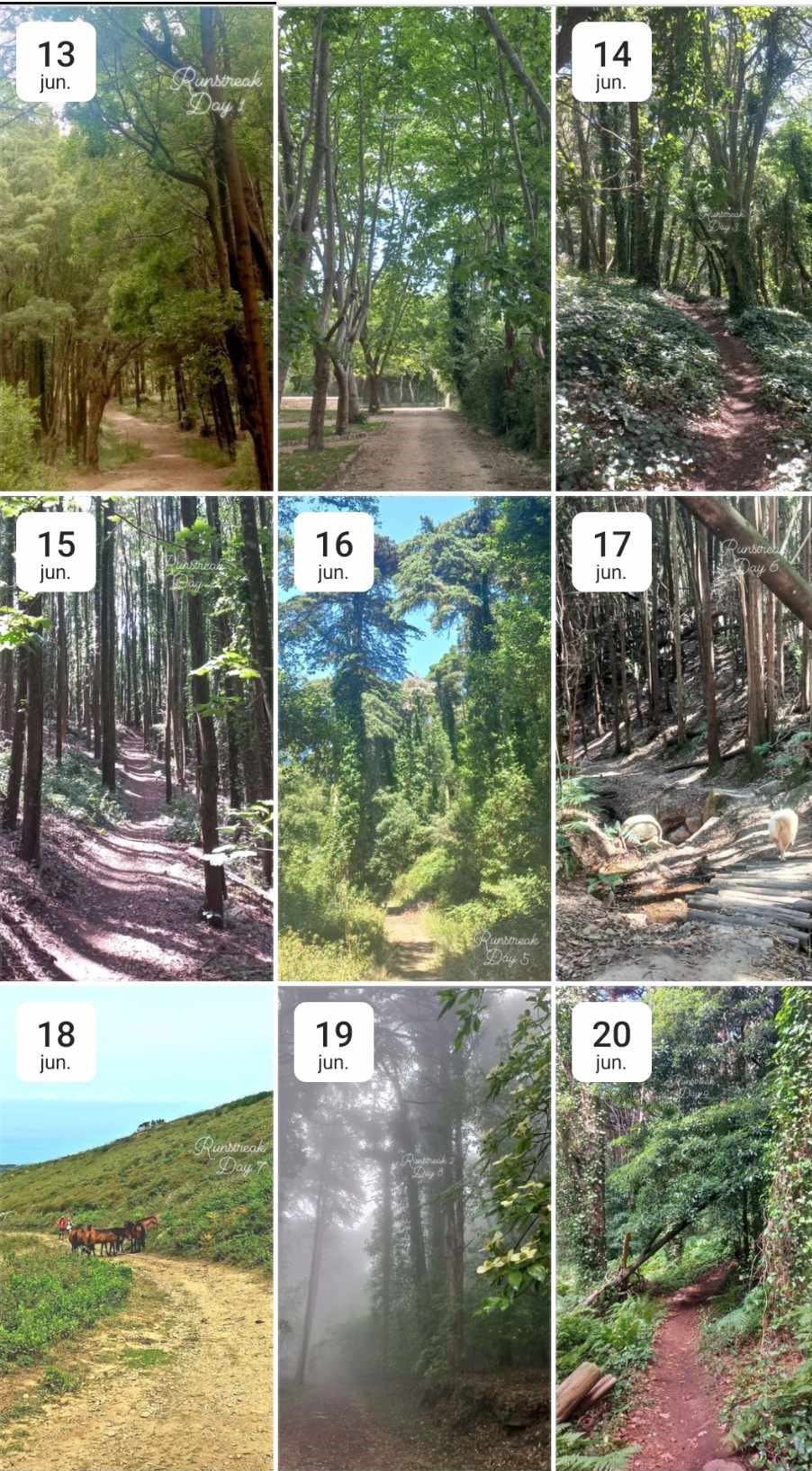Open the 20 jun. story tile

684,1228
